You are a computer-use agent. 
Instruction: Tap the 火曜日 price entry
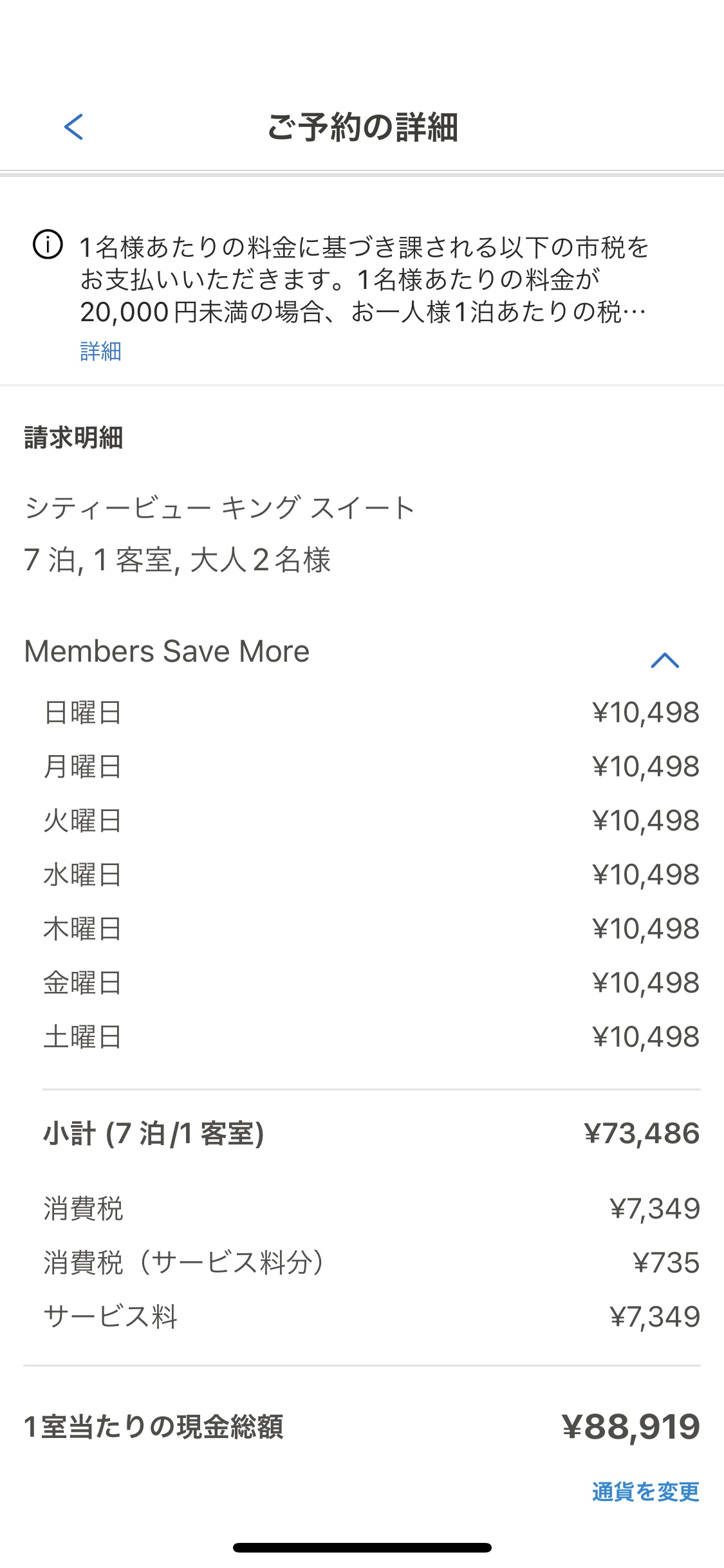360,819
